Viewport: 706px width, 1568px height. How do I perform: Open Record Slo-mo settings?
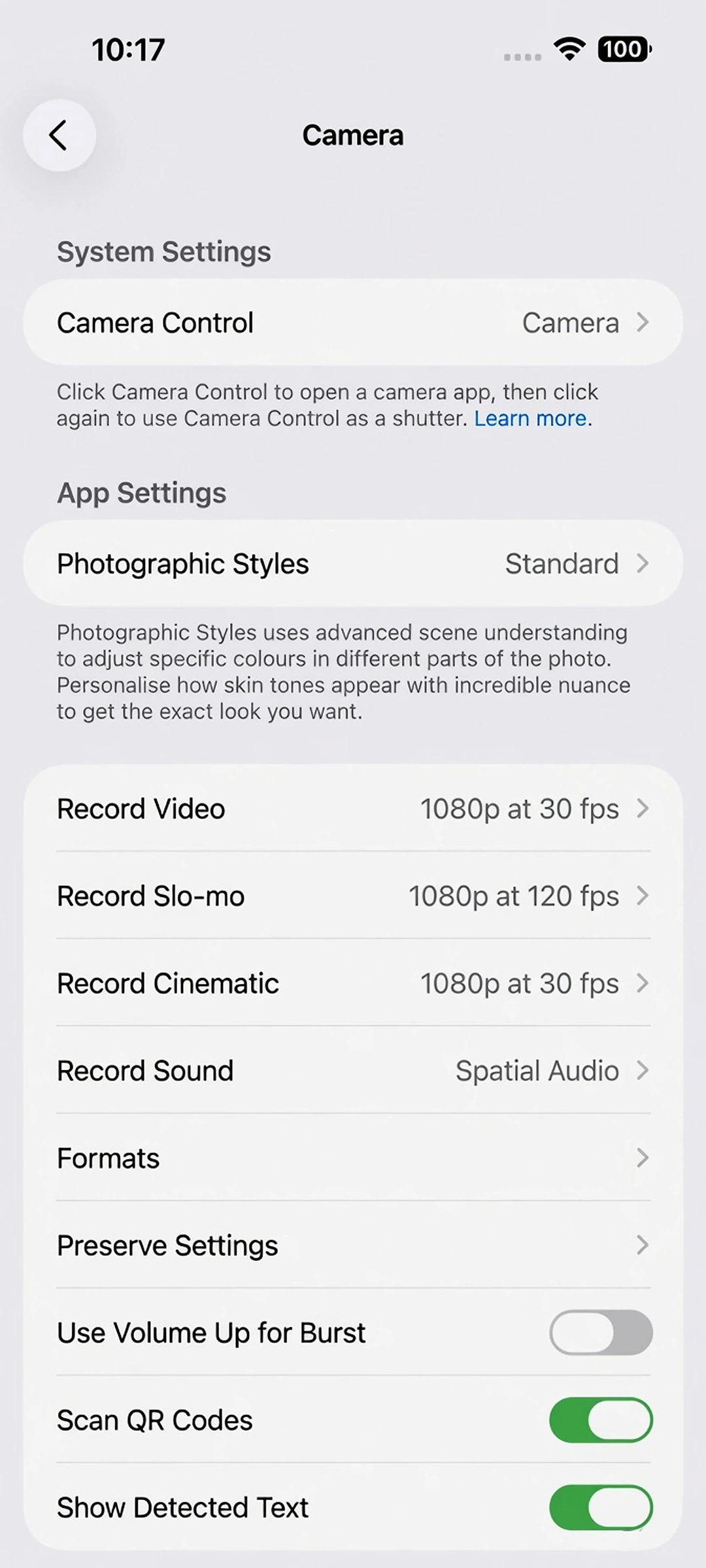point(353,896)
